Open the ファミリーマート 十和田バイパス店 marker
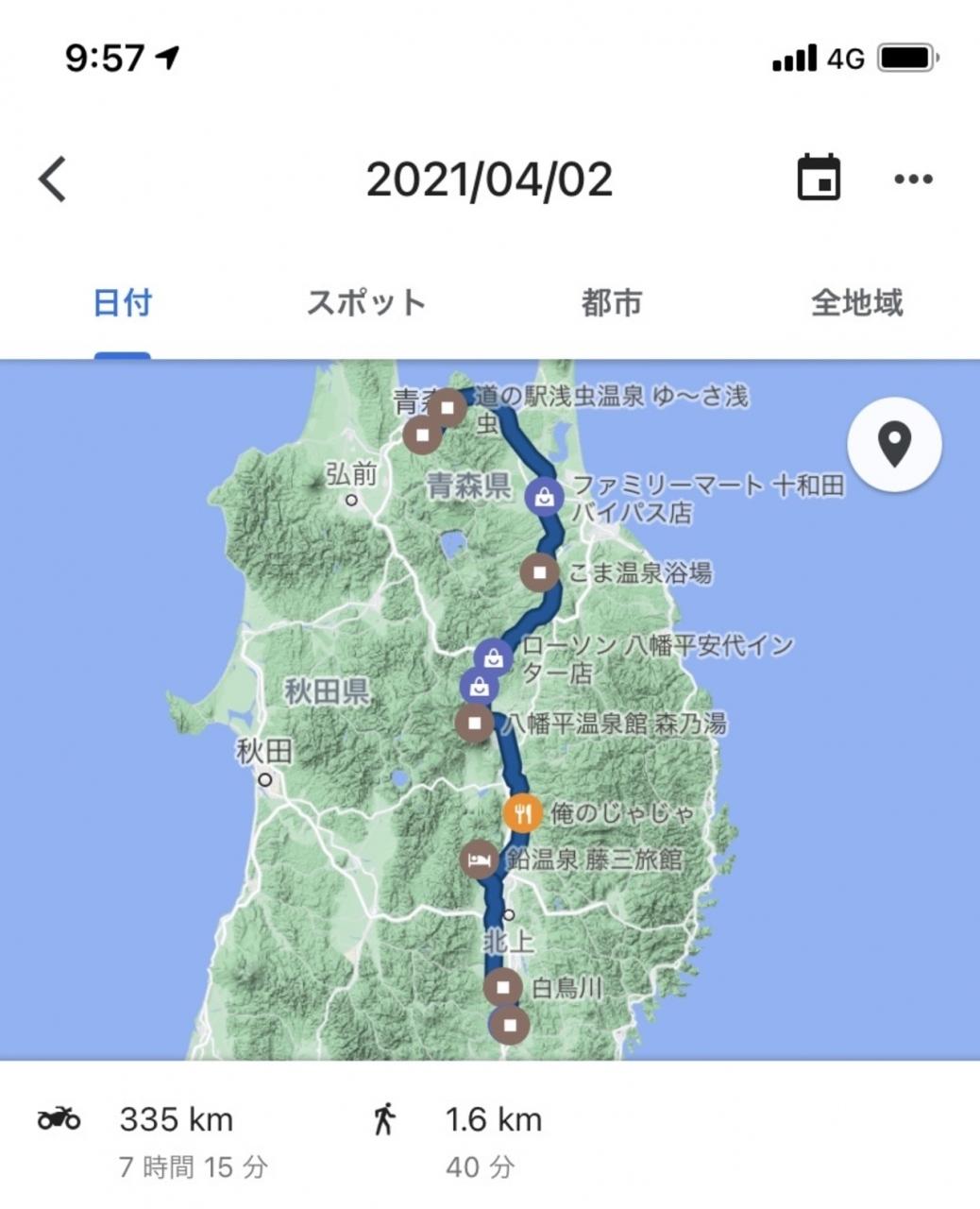Image resolution: width=980 pixels, height=1209 pixels. click(x=545, y=495)
